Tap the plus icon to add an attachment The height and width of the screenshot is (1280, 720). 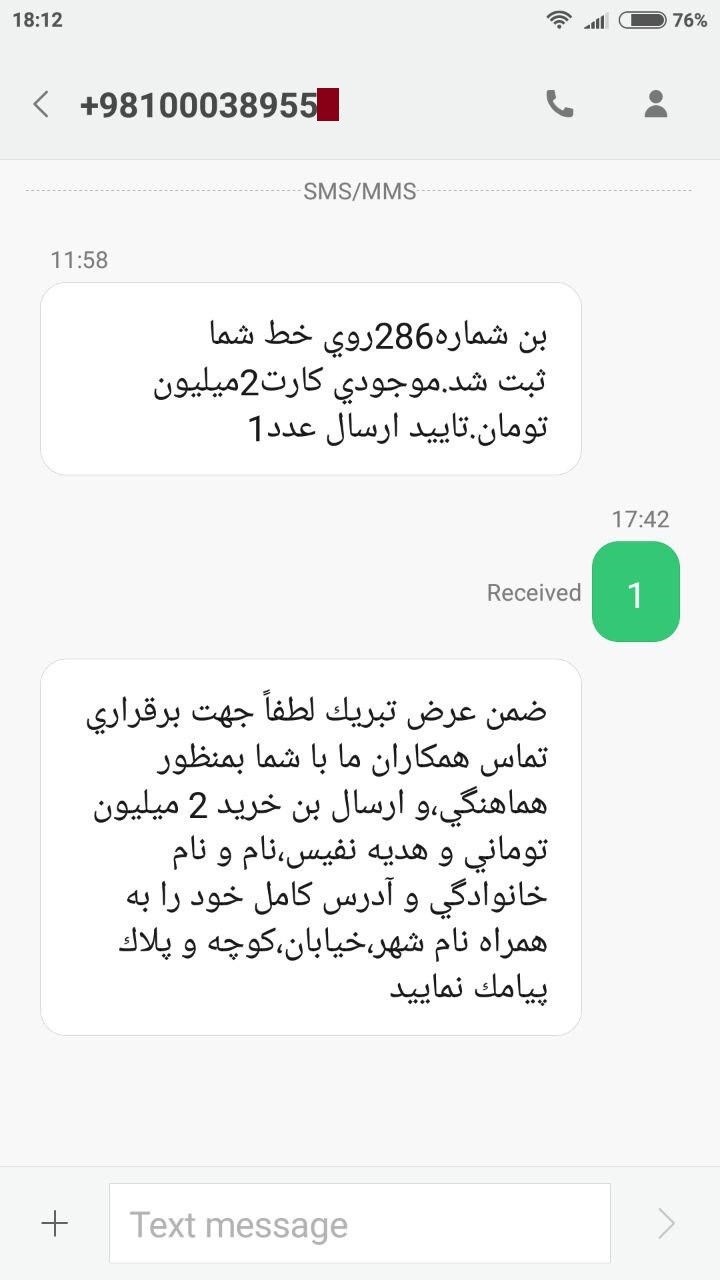pyautogui.click(x=55, y=1223)
